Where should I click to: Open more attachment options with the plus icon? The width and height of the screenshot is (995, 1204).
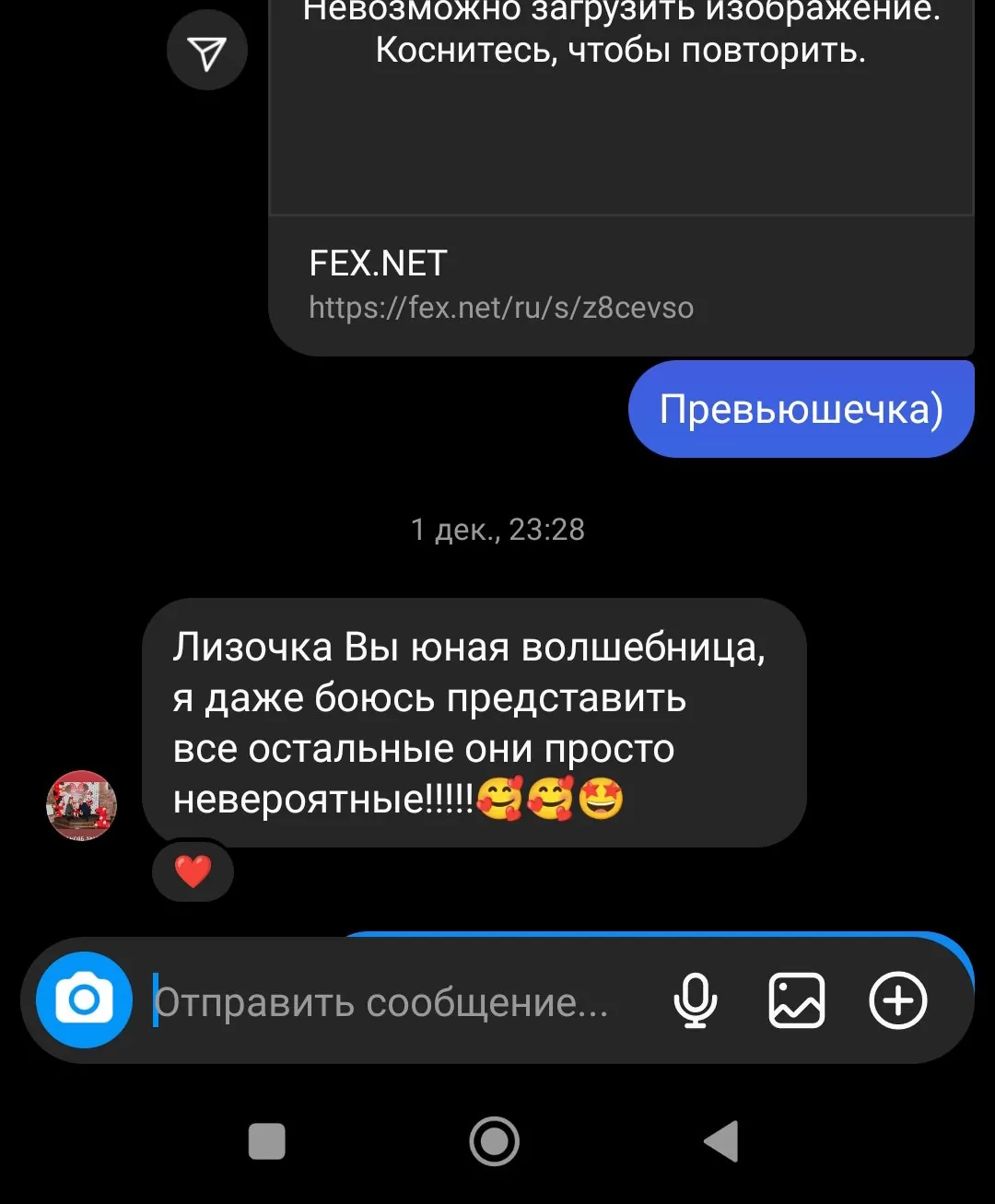pos(897,1000)
